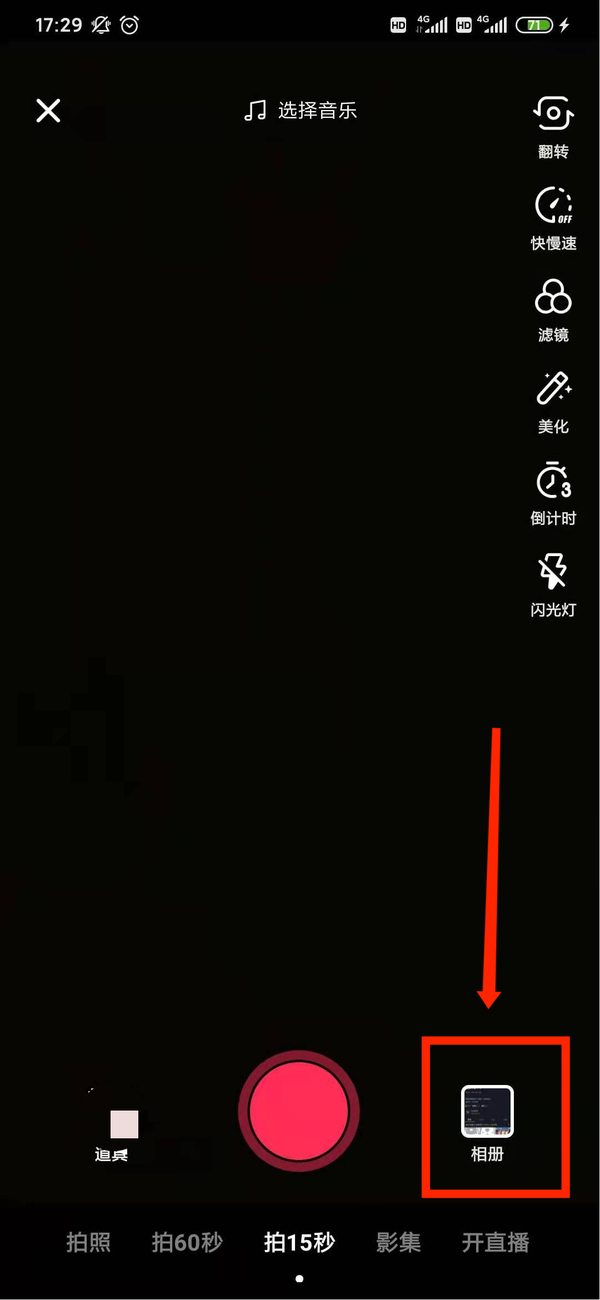Screen dimensions: 600x1300
Task: Switch to 拍照 photo mode
Action: (88, 1243)
